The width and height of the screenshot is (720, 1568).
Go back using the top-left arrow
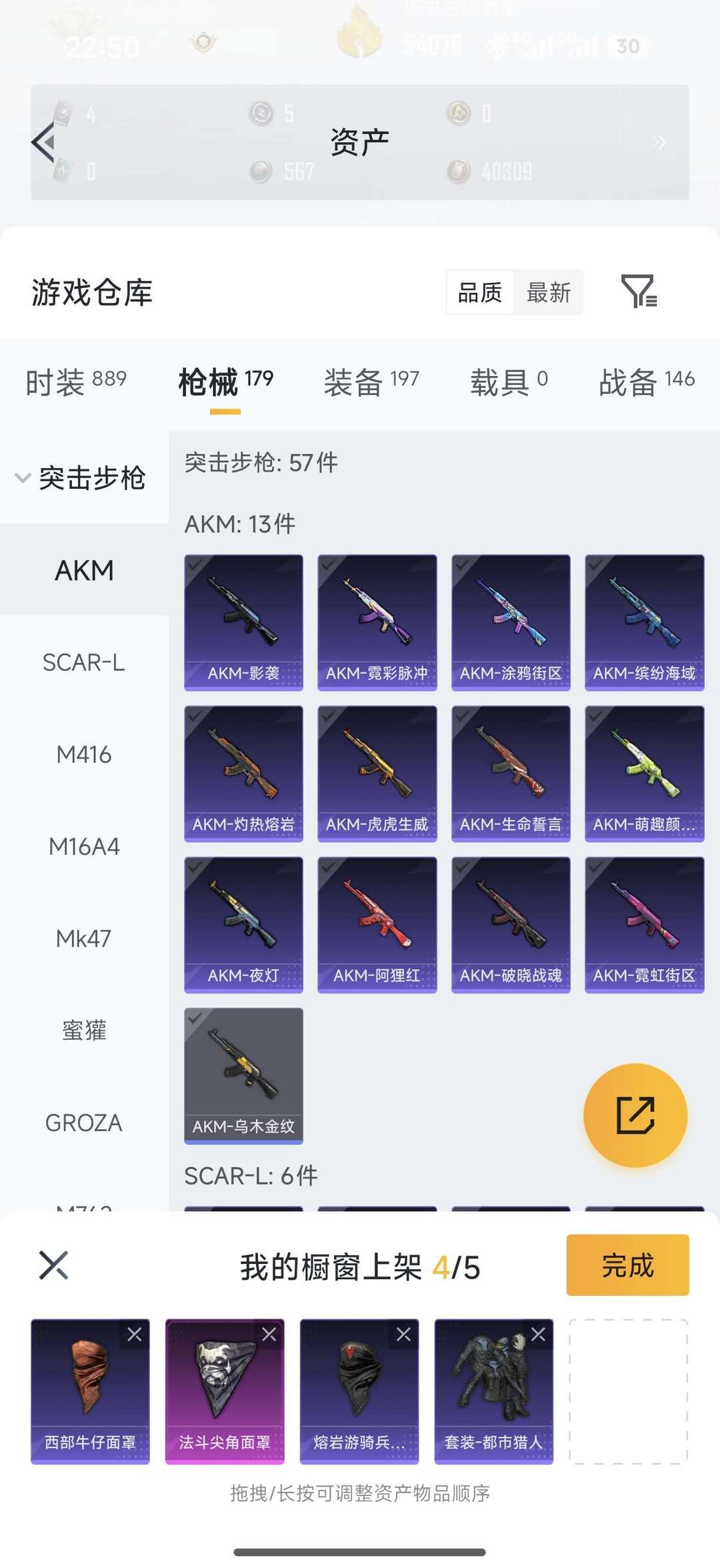click(44, 141)
